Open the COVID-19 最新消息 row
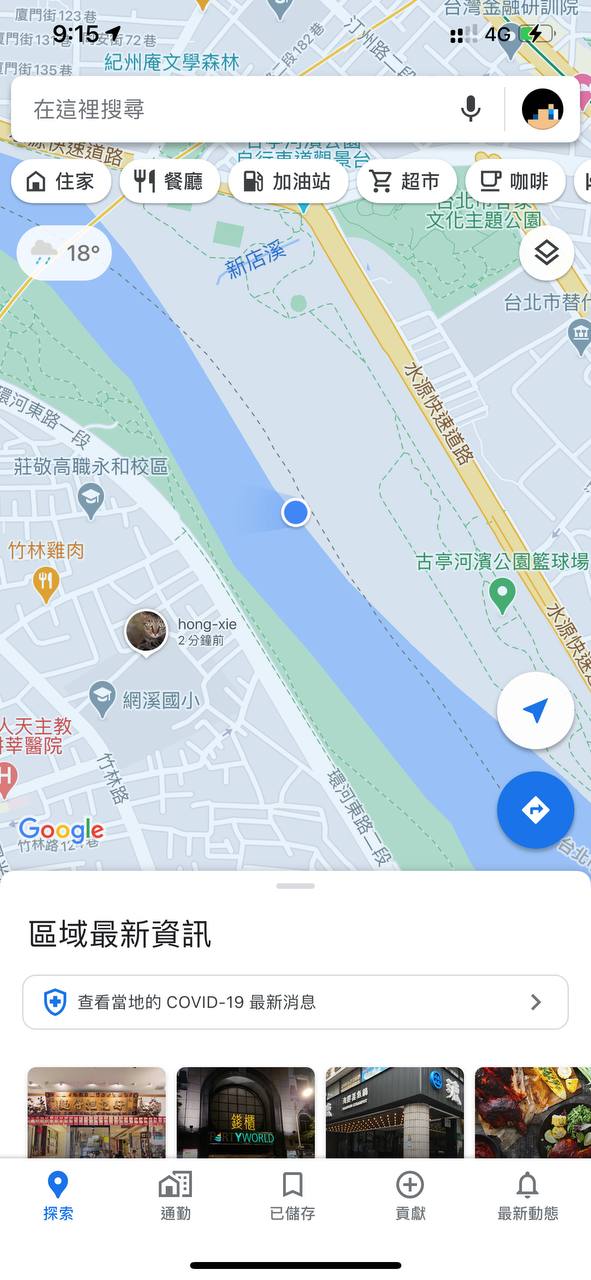591x1280 pixels. pyautogui.click(x=295, y=1002)
